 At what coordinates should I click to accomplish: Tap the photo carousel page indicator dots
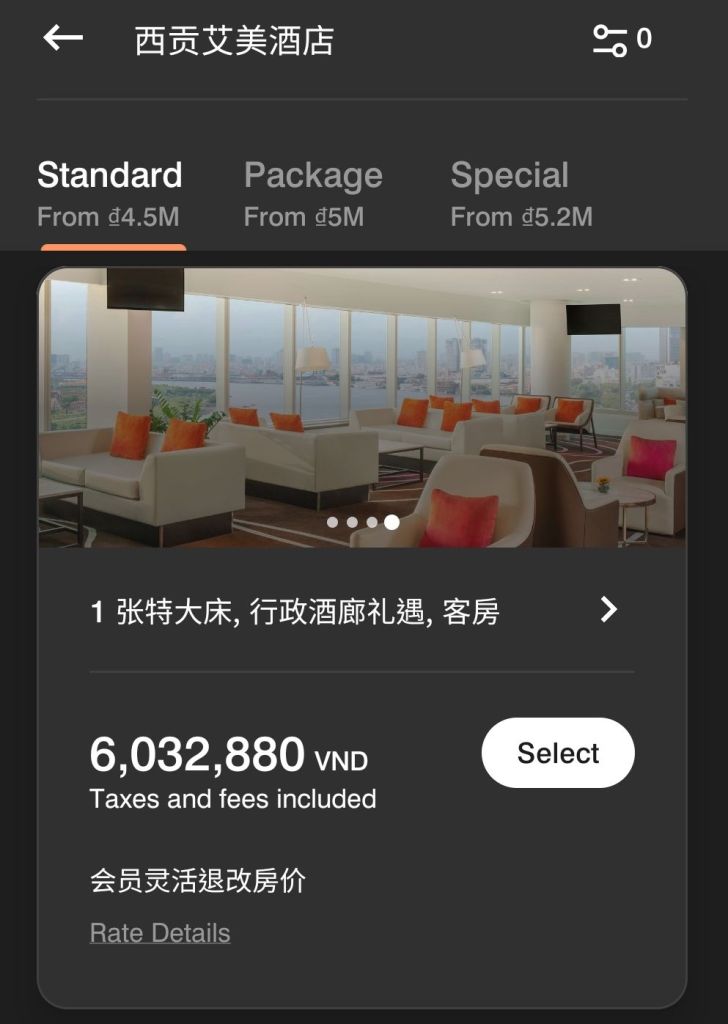click(362, 522)
